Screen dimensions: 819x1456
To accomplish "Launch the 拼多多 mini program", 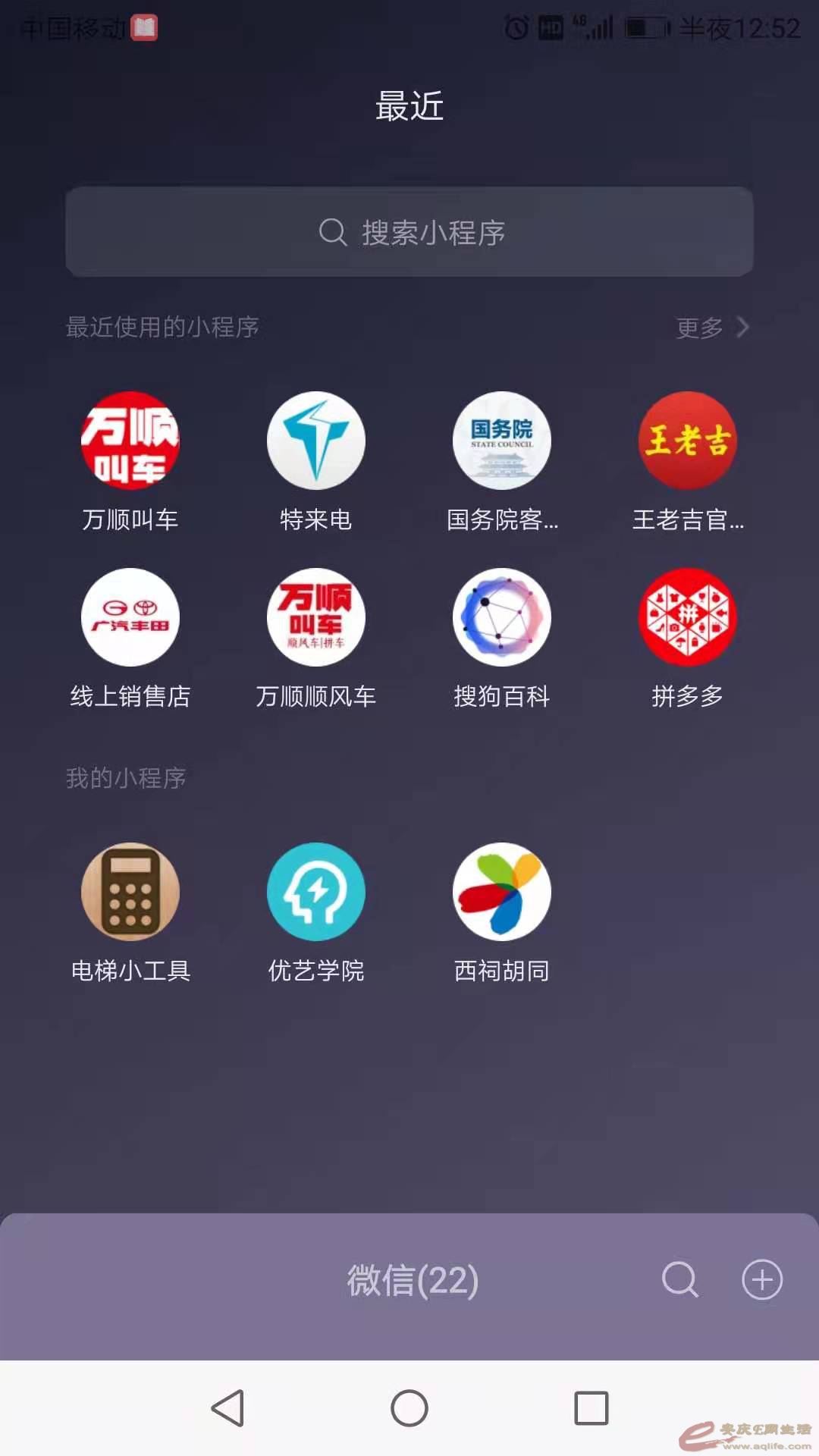I will (688, 617).
